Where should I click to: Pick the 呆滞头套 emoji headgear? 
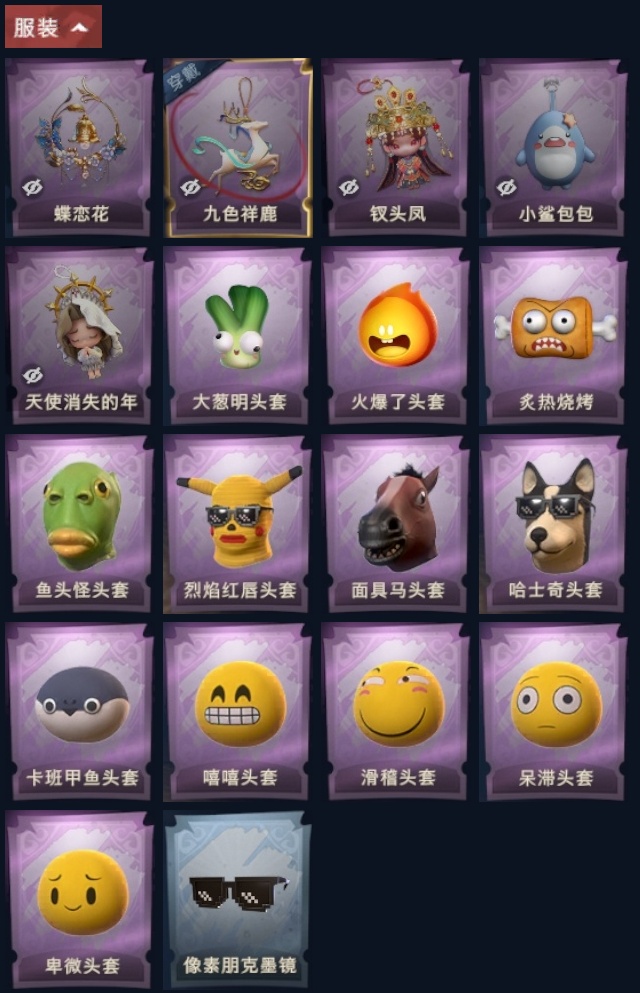coord(554,712)
